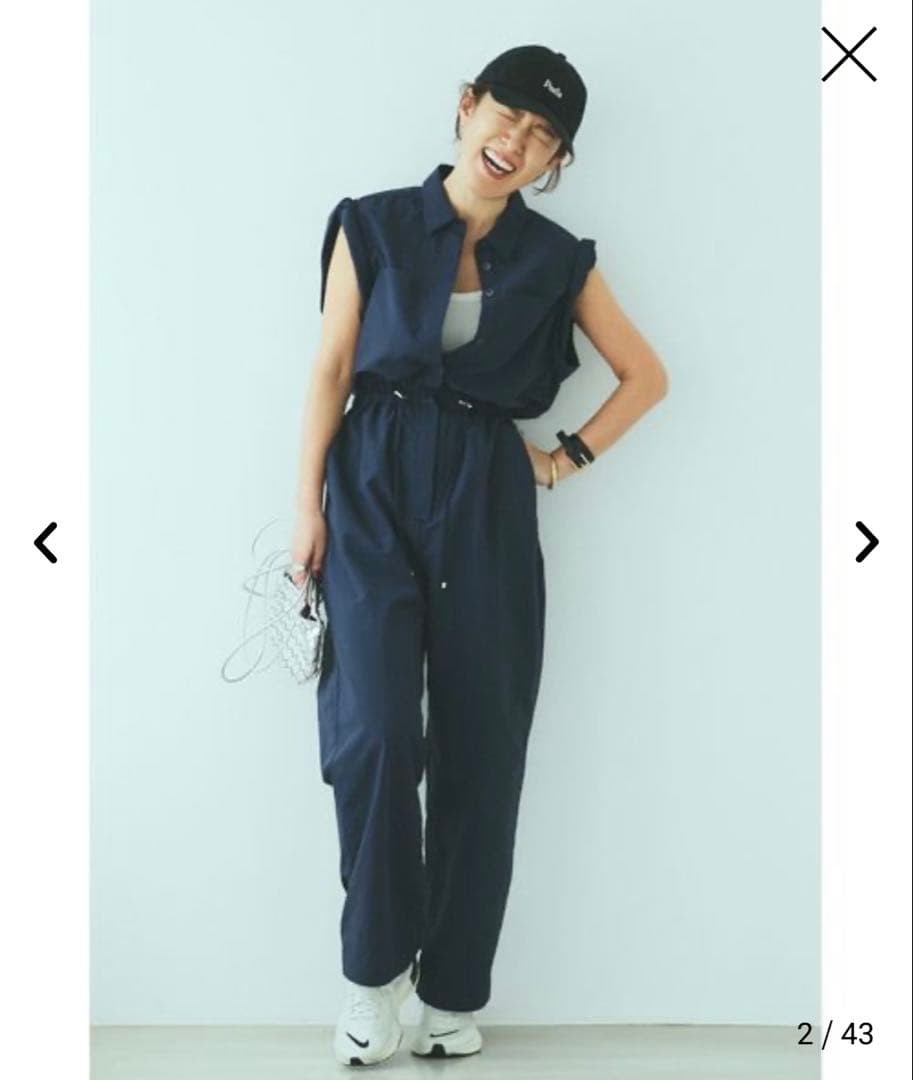Advance to the next image
Image resolution: width=913 pixels, height=1080 pixels.
[x=865, y=541]
